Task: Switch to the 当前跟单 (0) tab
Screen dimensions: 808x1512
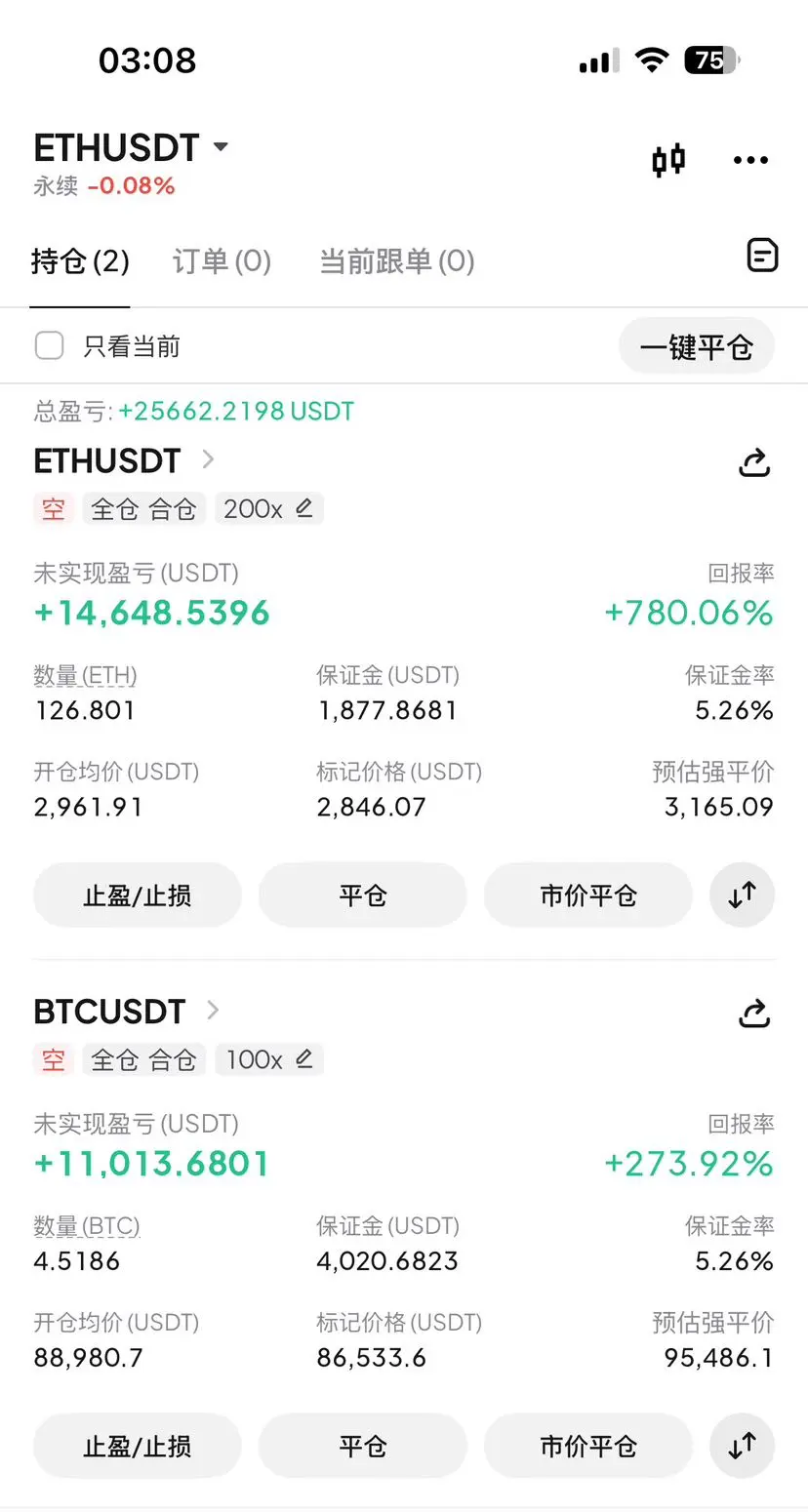Action: [x=396, y=261]
